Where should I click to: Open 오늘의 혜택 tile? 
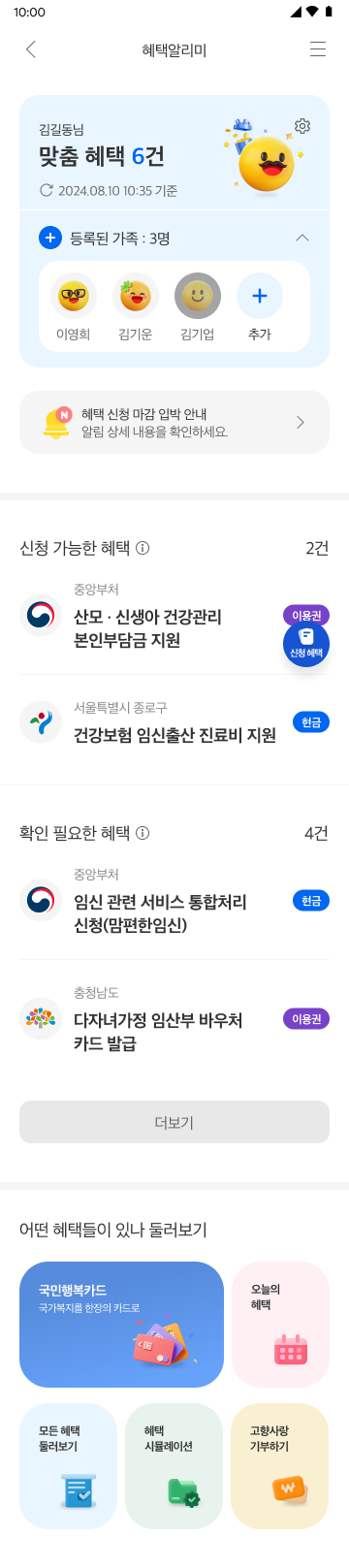click(280, 1325)
